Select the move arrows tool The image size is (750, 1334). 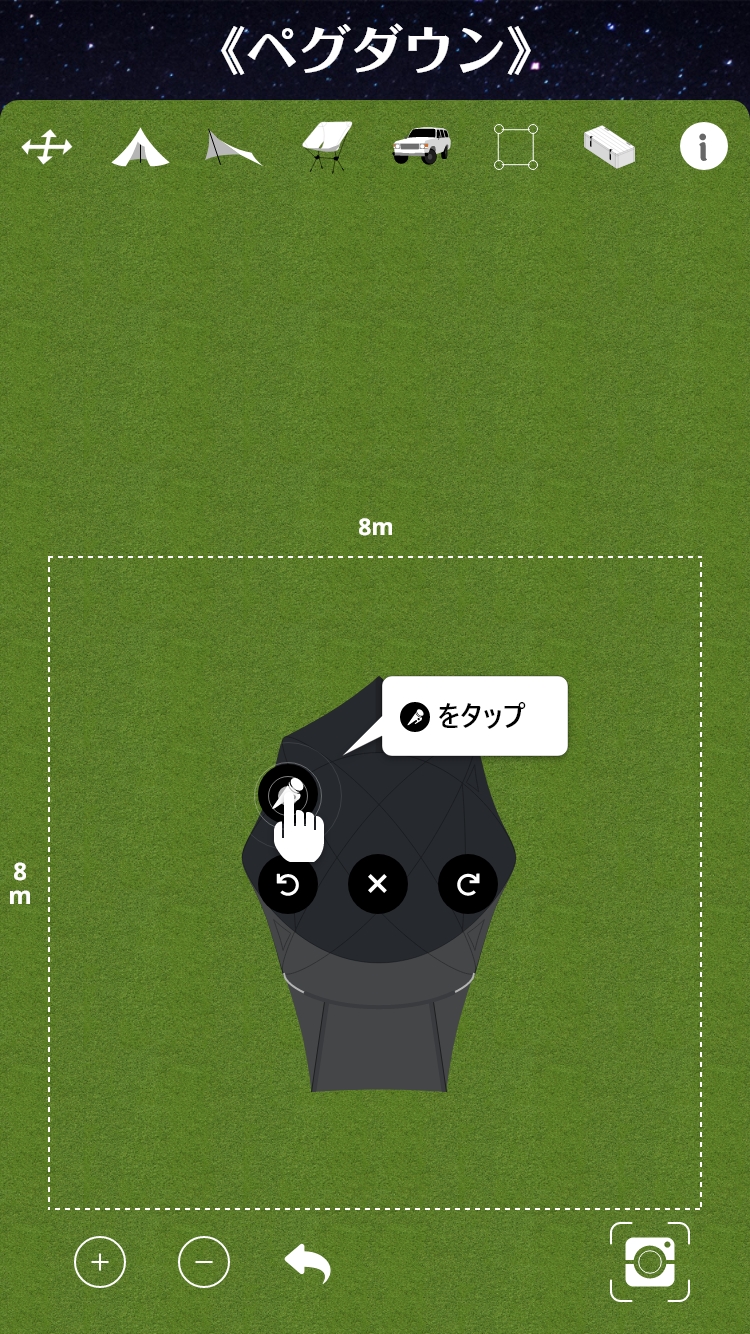tap(47, 149)
